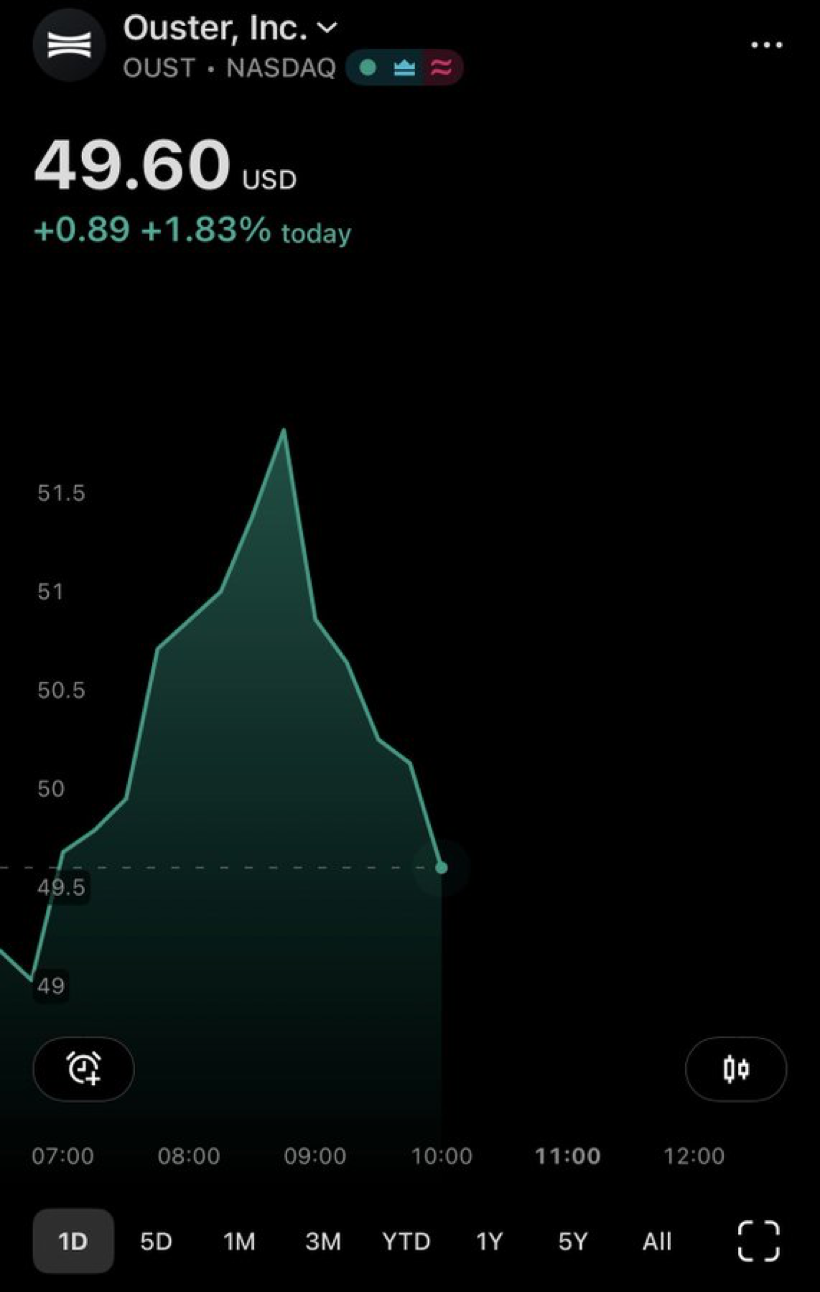Switch to the 1Y range
This screenshot has width=820, height=1292.
pyautogui.click(x=489, y=1241)
